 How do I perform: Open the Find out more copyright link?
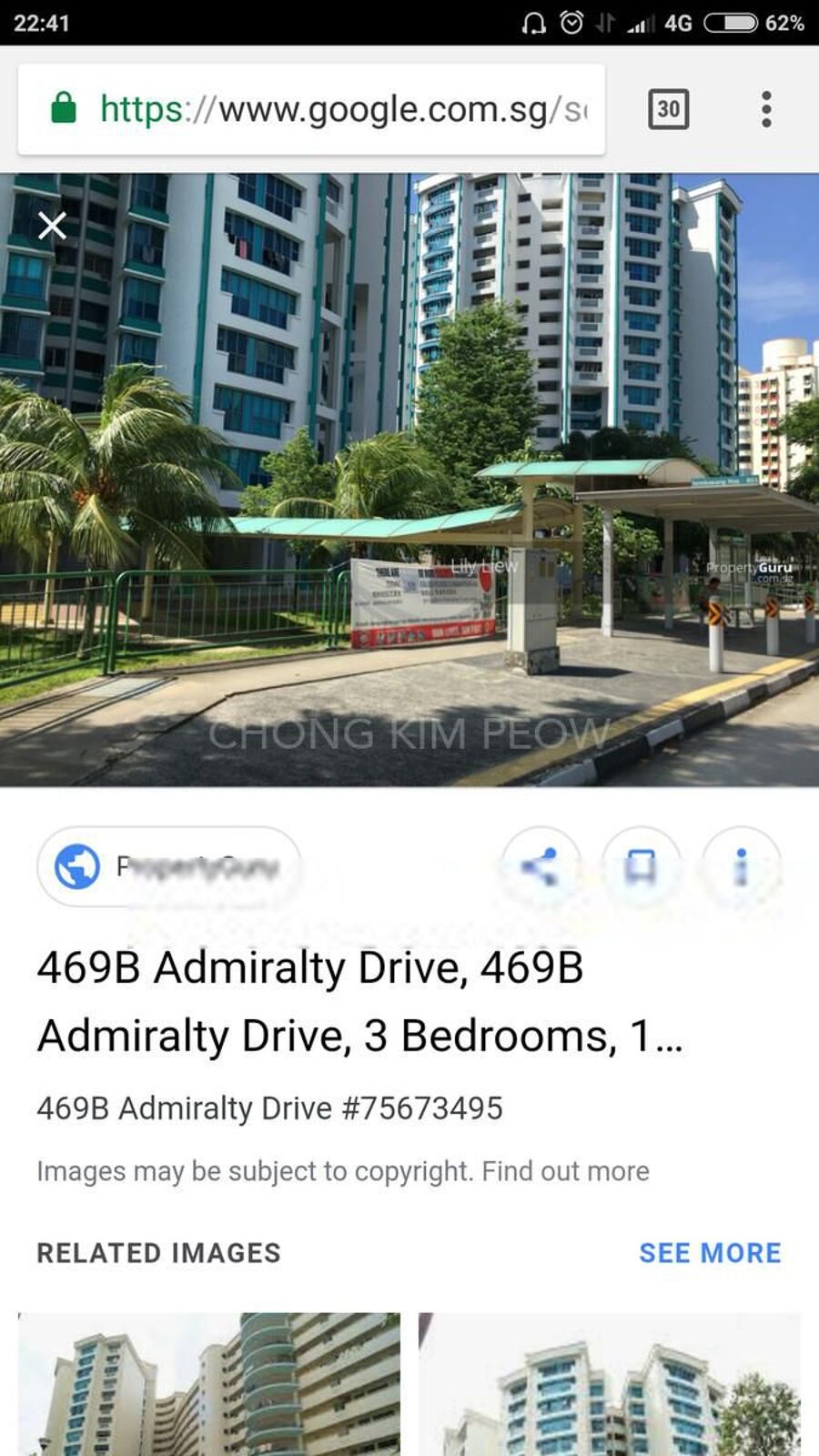click(565, 1171)
